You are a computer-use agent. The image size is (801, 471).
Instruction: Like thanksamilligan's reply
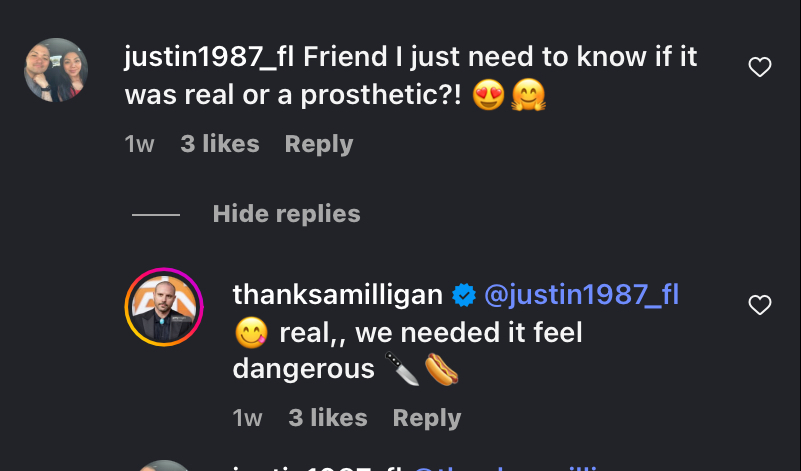pyautogui.click(x=760, y=306)
